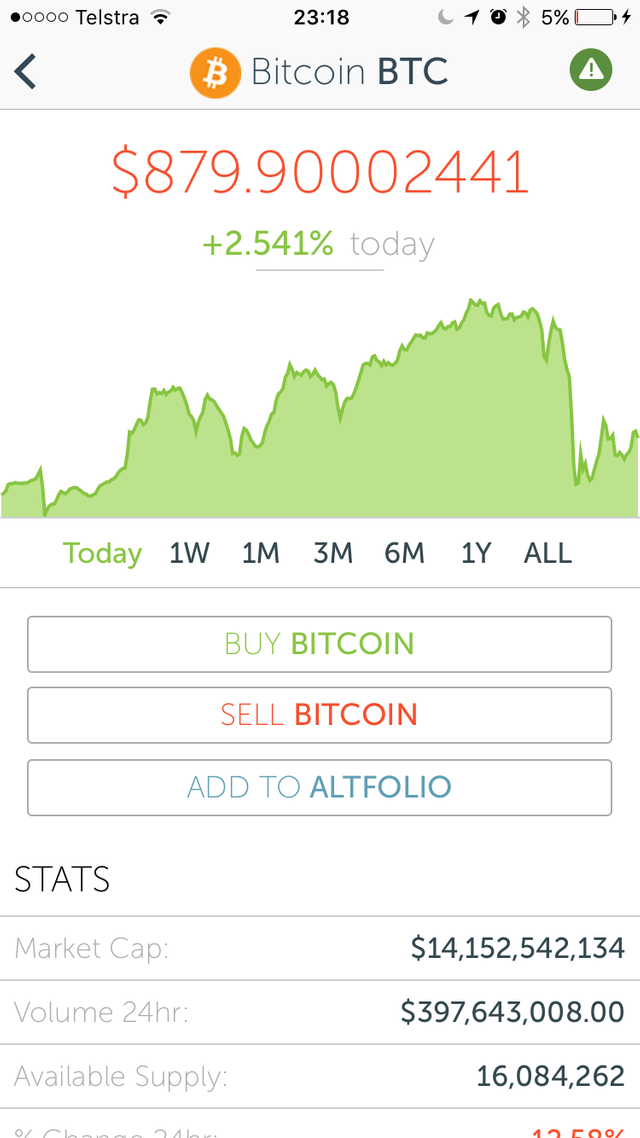This screenshot has width=640, height=1138.
Task: Go back using the top-left arrow
Action: (x=26, y=72)
